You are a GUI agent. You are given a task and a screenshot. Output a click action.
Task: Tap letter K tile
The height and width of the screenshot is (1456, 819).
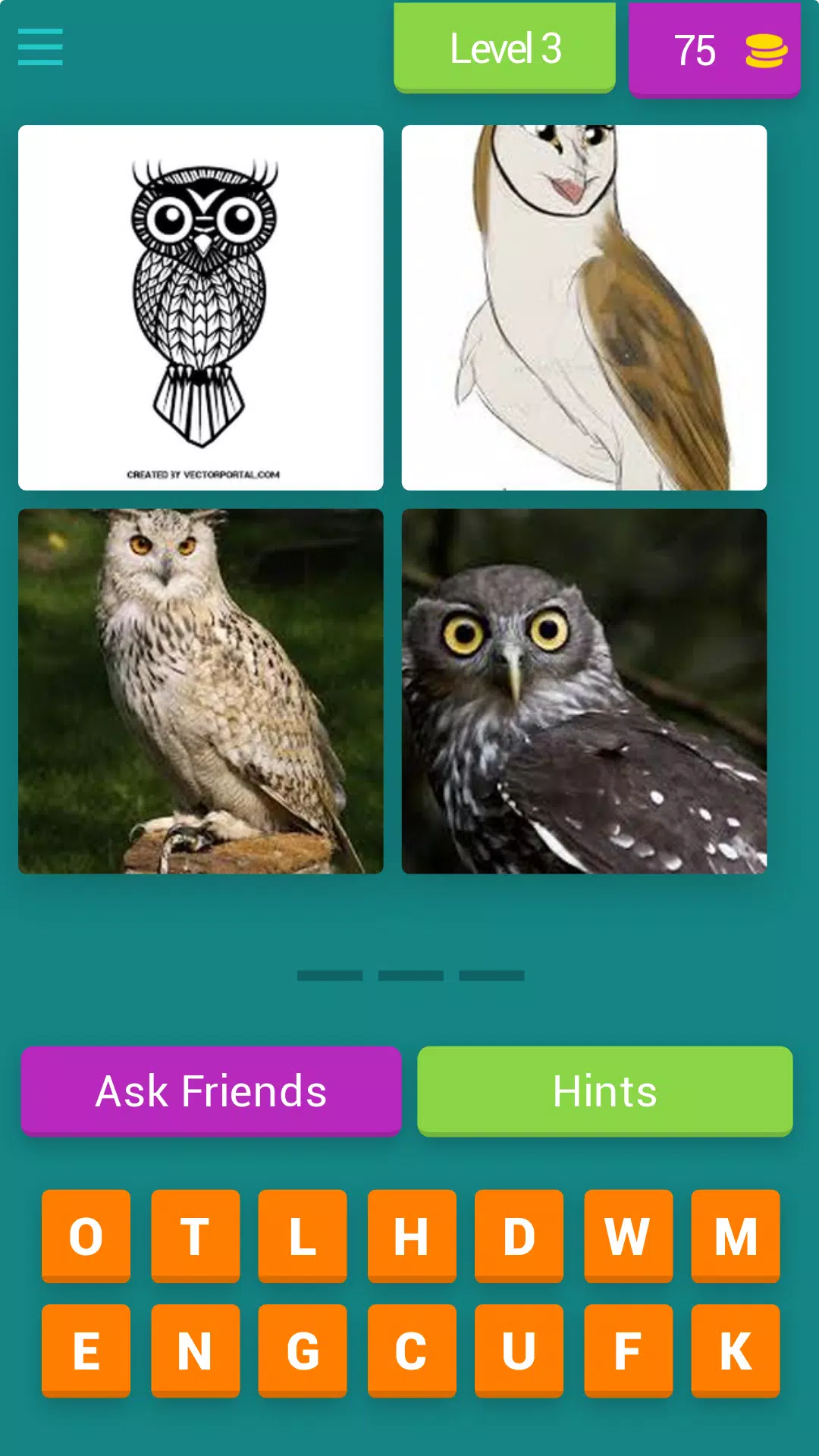(735, 1350)
